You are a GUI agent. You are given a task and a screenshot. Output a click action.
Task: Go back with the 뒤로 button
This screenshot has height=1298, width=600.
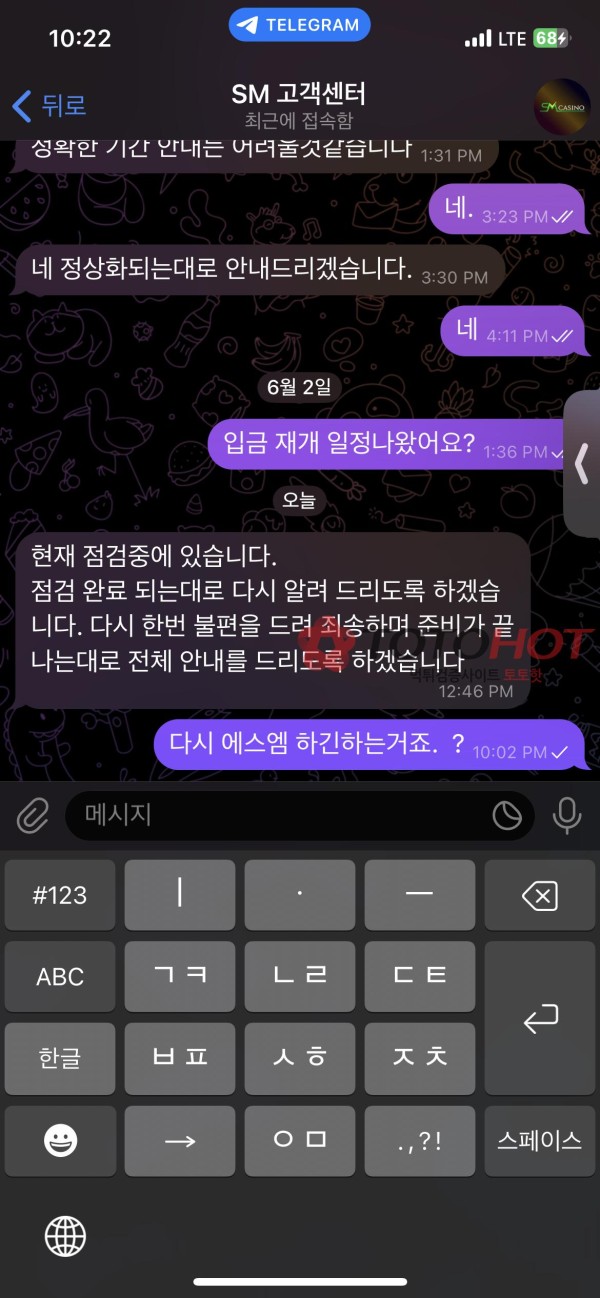pyautogui.click(x=48, y=105)
